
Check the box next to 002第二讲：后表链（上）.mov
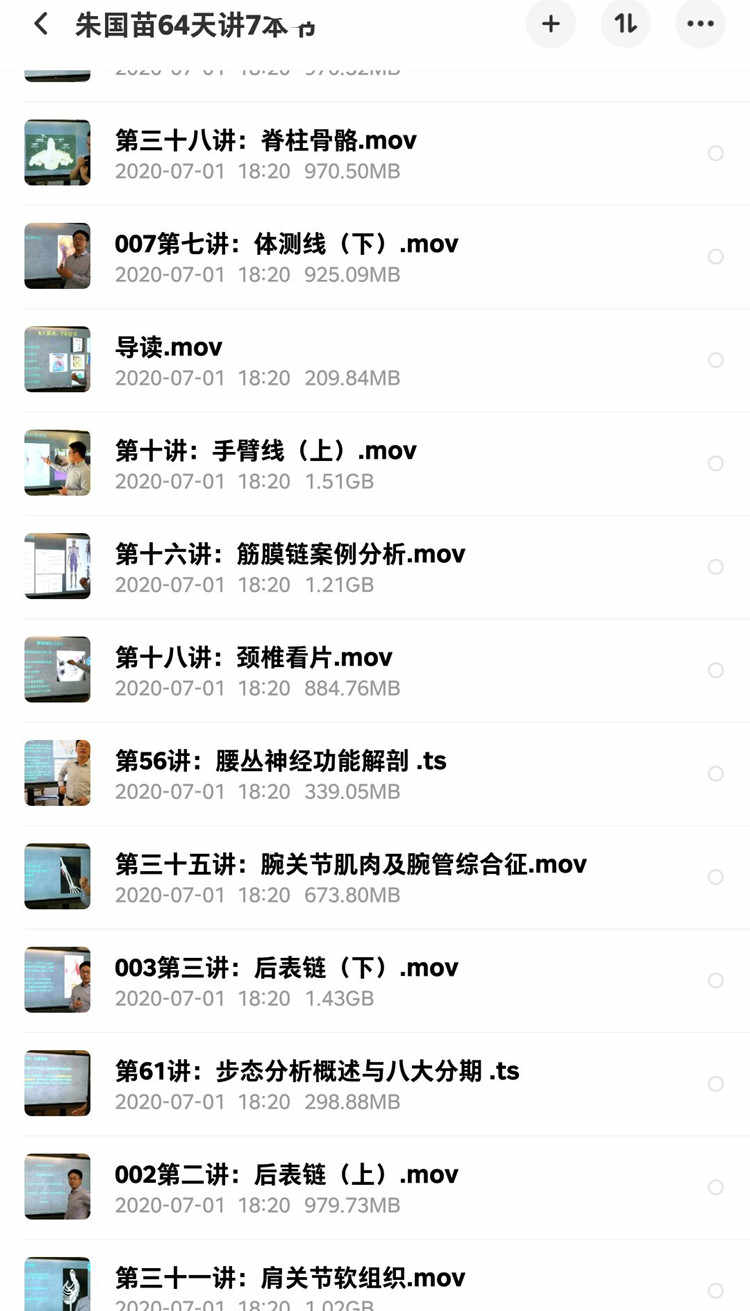716,1187
